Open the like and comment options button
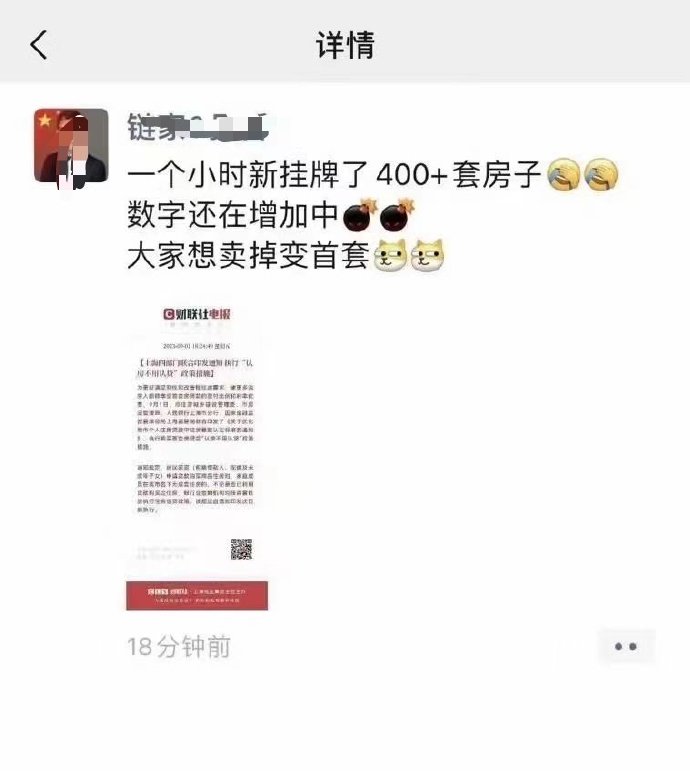 (626, 646)
